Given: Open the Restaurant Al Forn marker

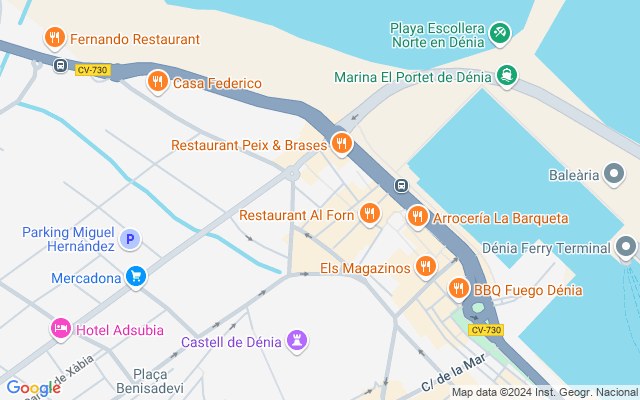Looking at the screenshot, I should [x=370, y=214].
